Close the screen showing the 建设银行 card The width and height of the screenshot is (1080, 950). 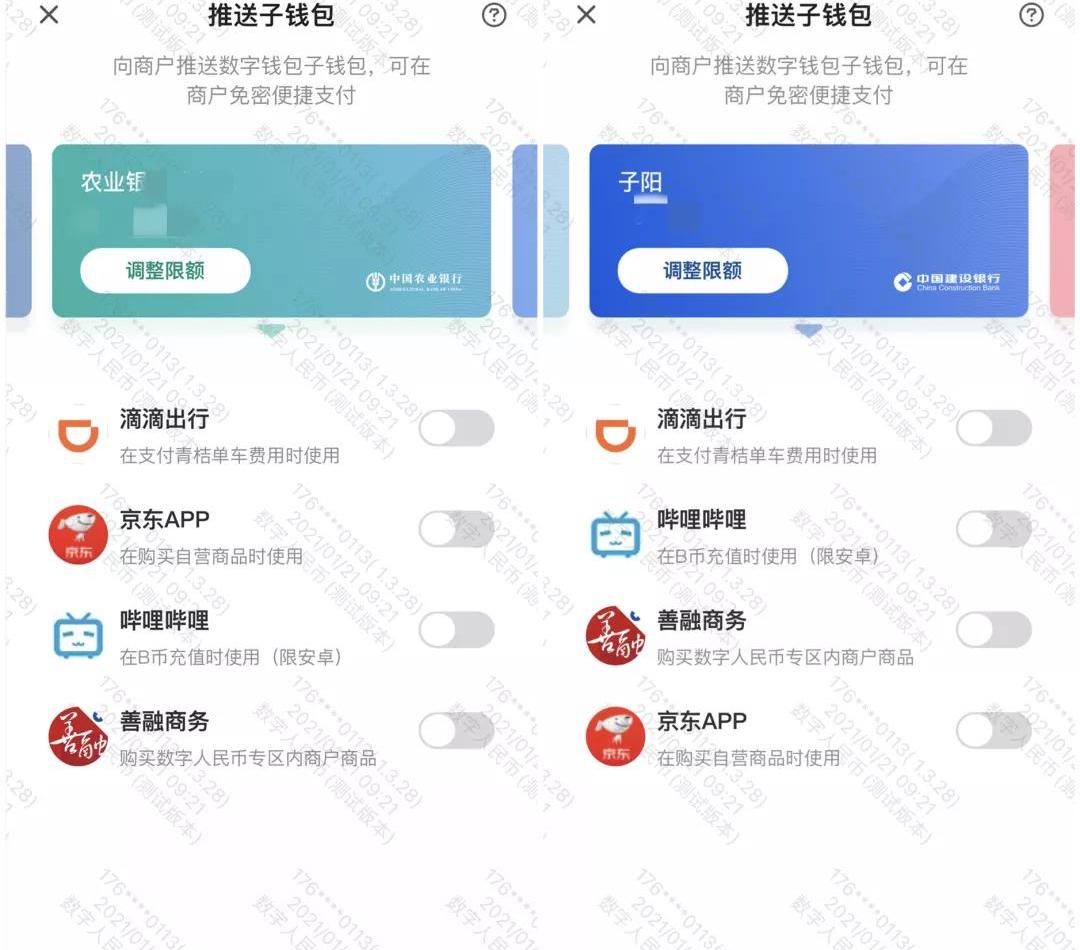586,15
